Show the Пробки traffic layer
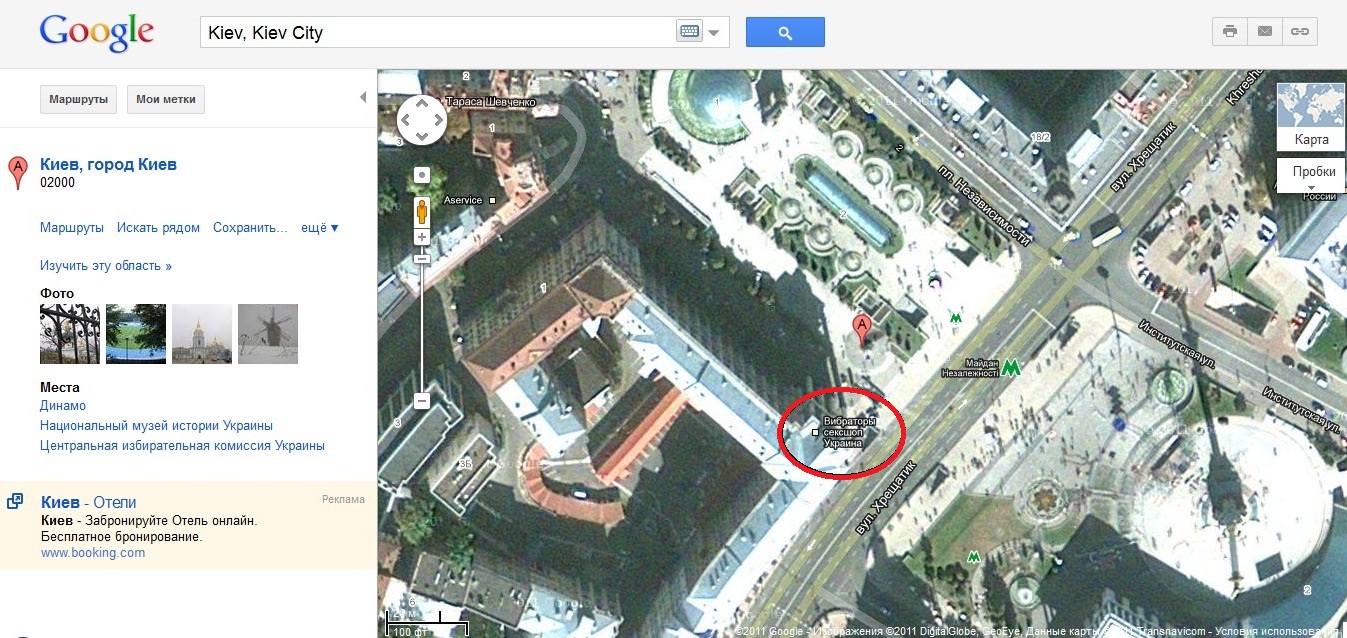The width and height of the screenshot is (1347, 638). point(1313,172)
